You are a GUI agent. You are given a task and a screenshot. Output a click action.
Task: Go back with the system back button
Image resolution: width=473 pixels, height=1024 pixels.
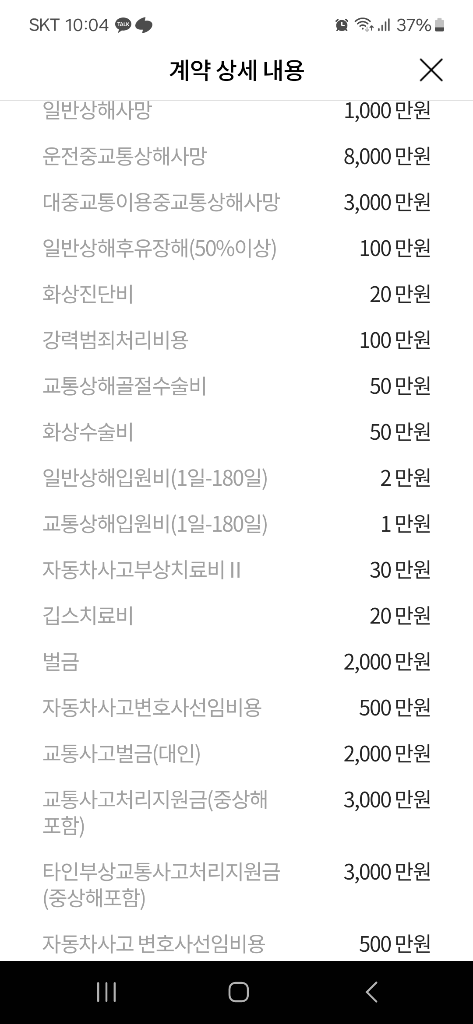tap(371, 992)
